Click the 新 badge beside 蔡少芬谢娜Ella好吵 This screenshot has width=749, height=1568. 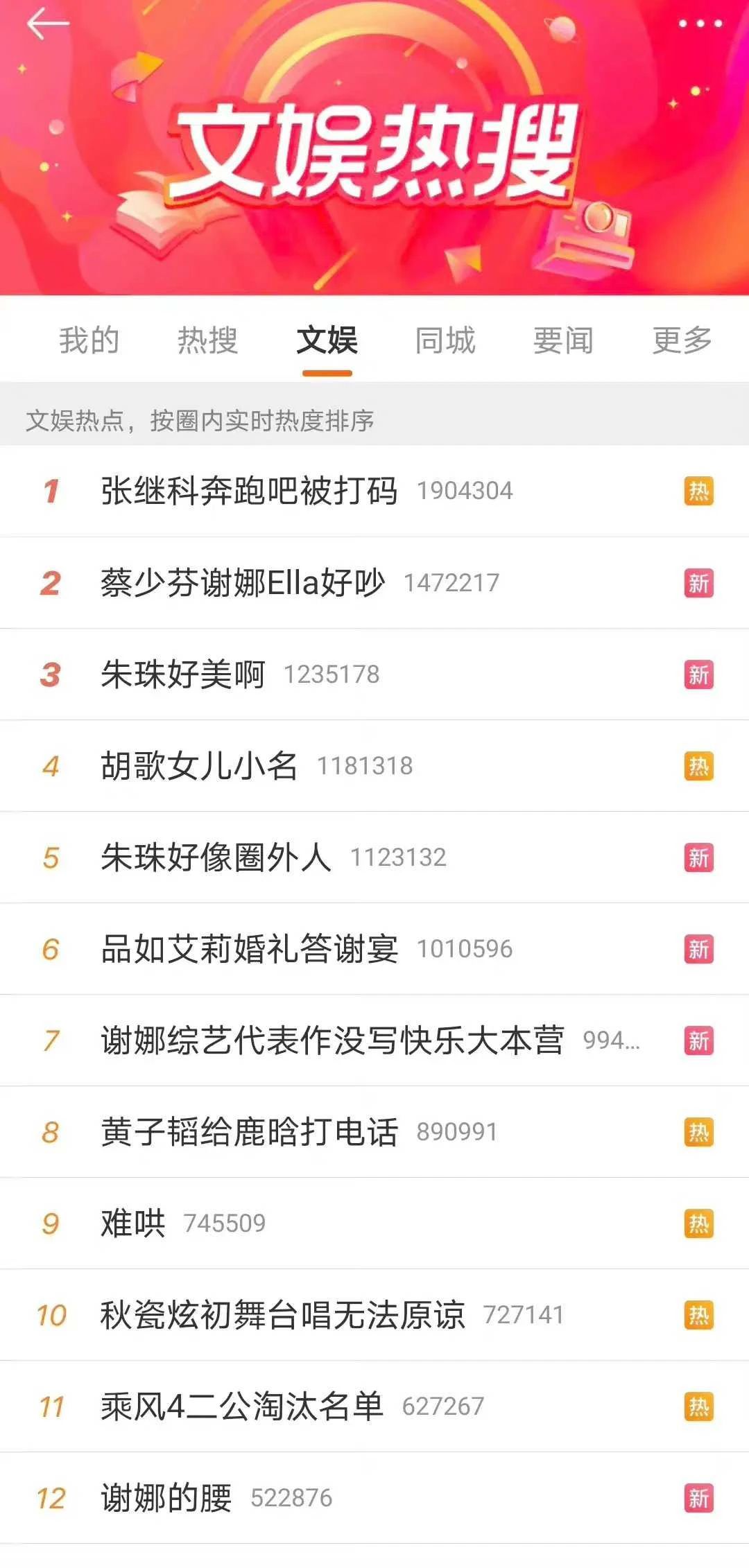click(x=700, y=583)
